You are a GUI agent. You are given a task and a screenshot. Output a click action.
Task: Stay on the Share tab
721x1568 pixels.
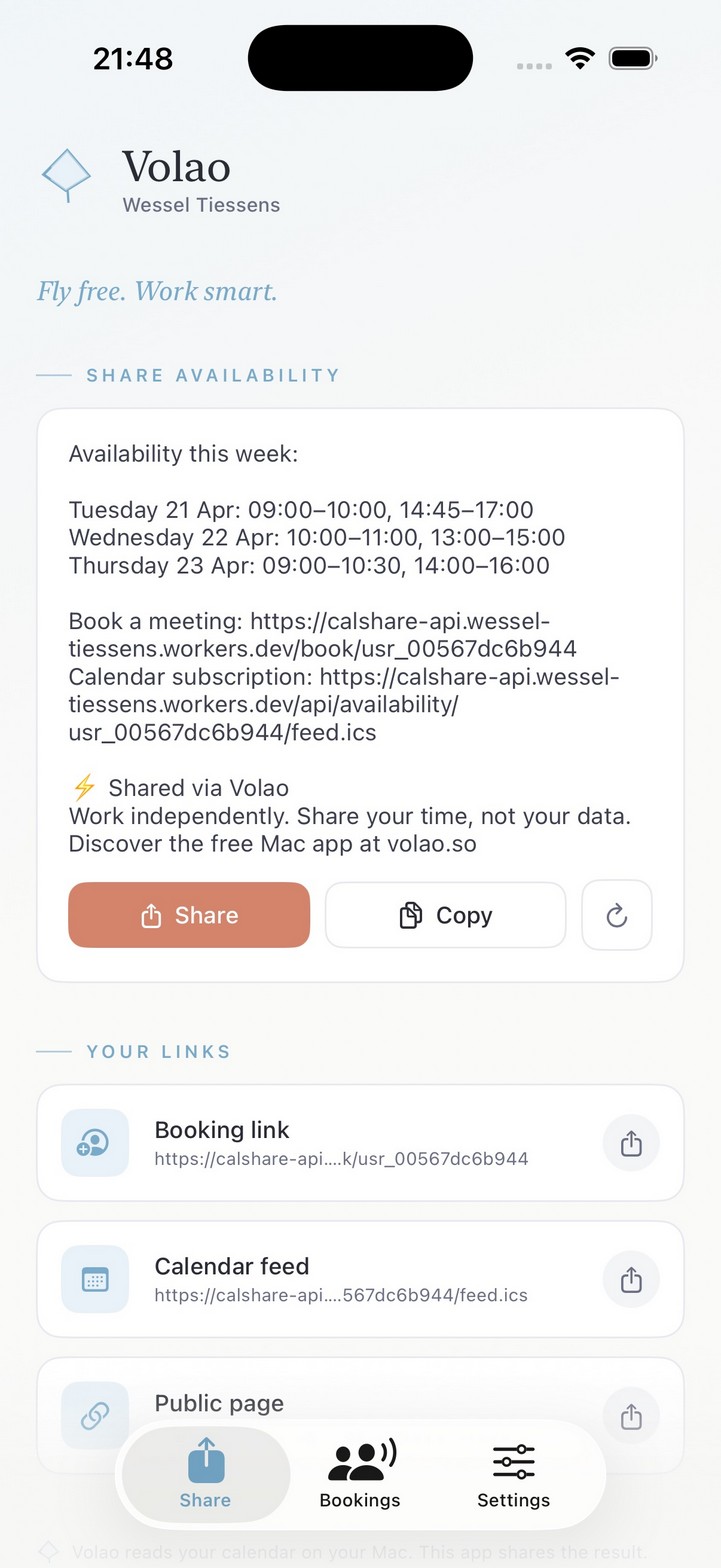(205, 1474)
